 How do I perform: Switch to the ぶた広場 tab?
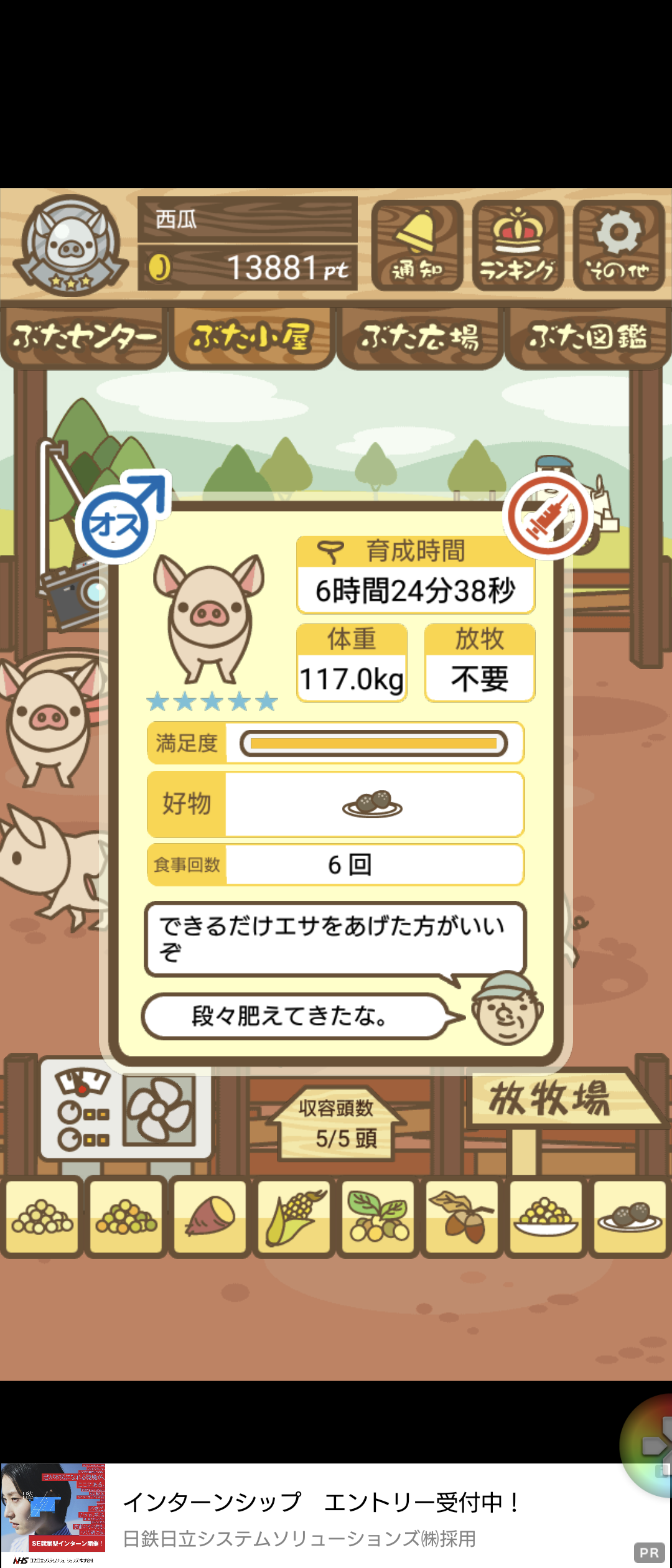point(419,338)
